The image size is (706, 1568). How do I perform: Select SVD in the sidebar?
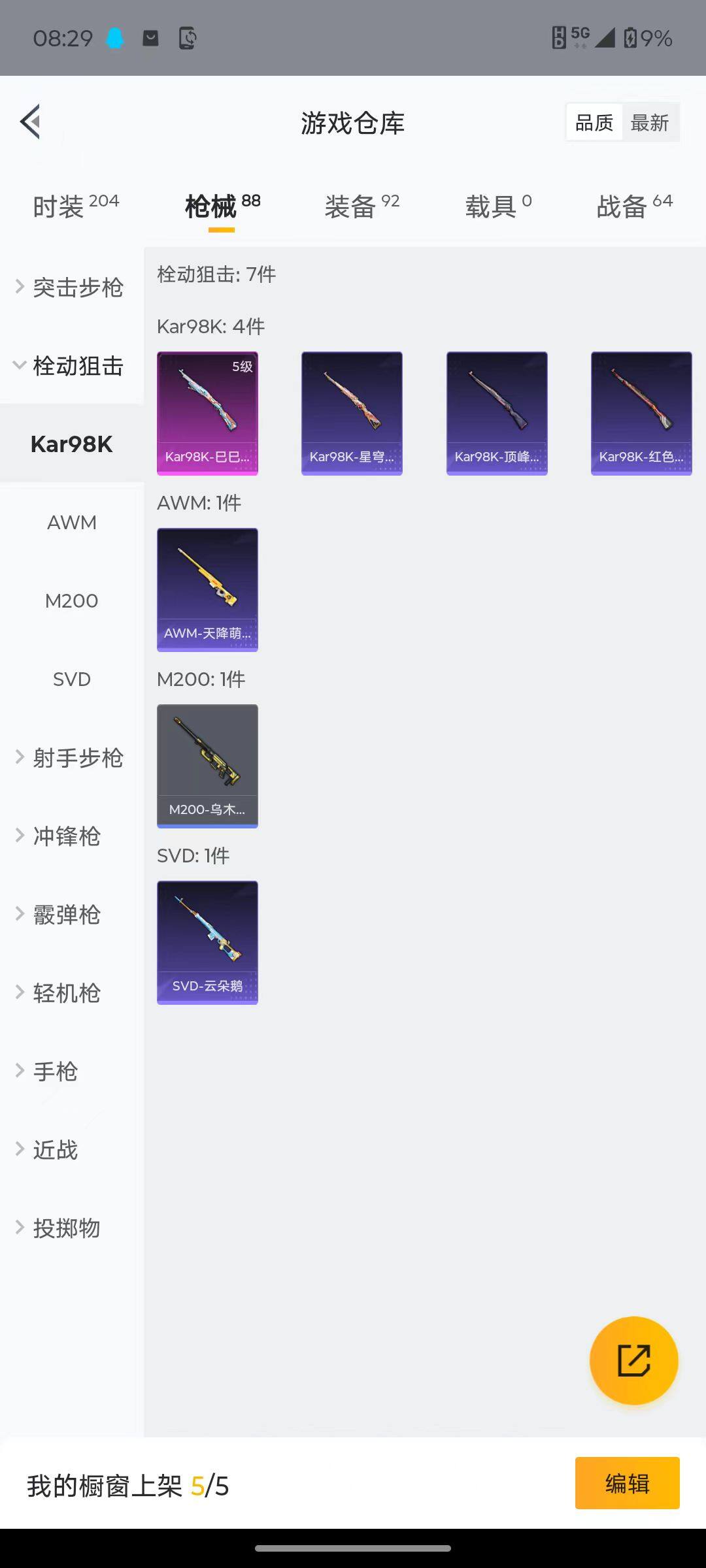coord(72,679)
